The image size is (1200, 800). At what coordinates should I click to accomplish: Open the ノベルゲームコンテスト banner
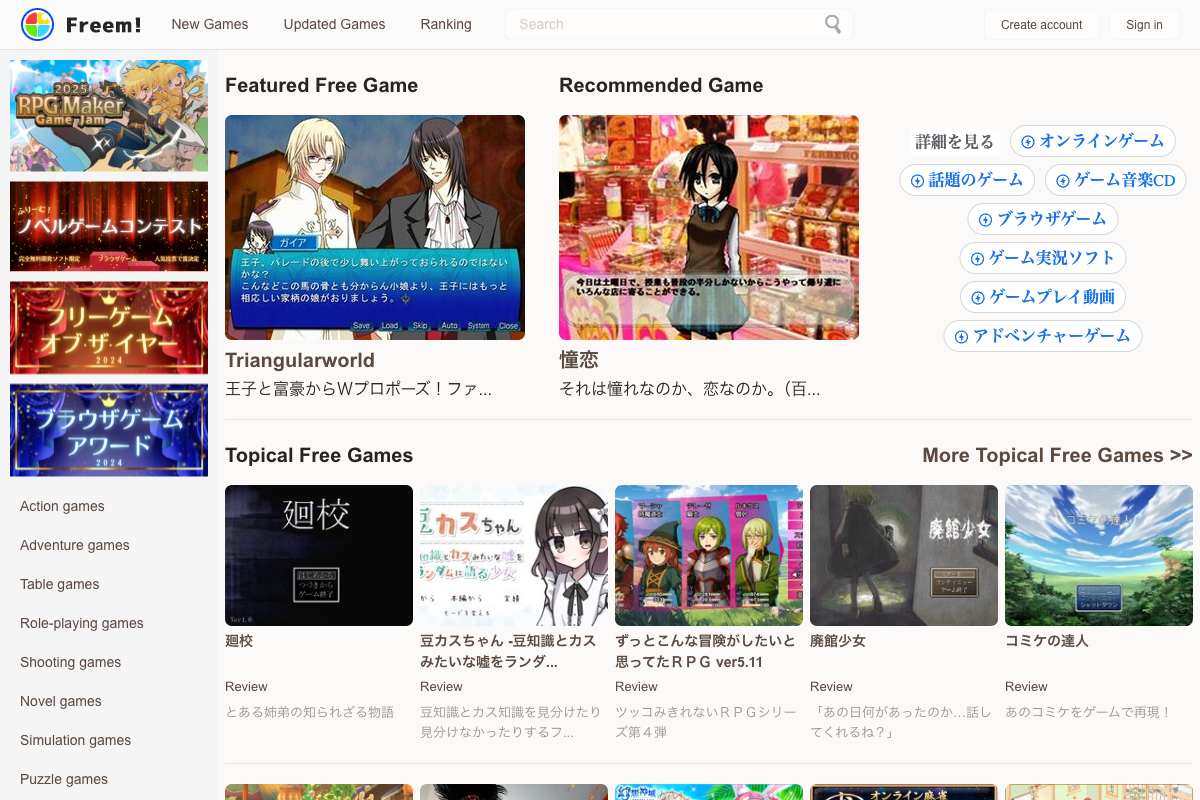coord(109,226)
